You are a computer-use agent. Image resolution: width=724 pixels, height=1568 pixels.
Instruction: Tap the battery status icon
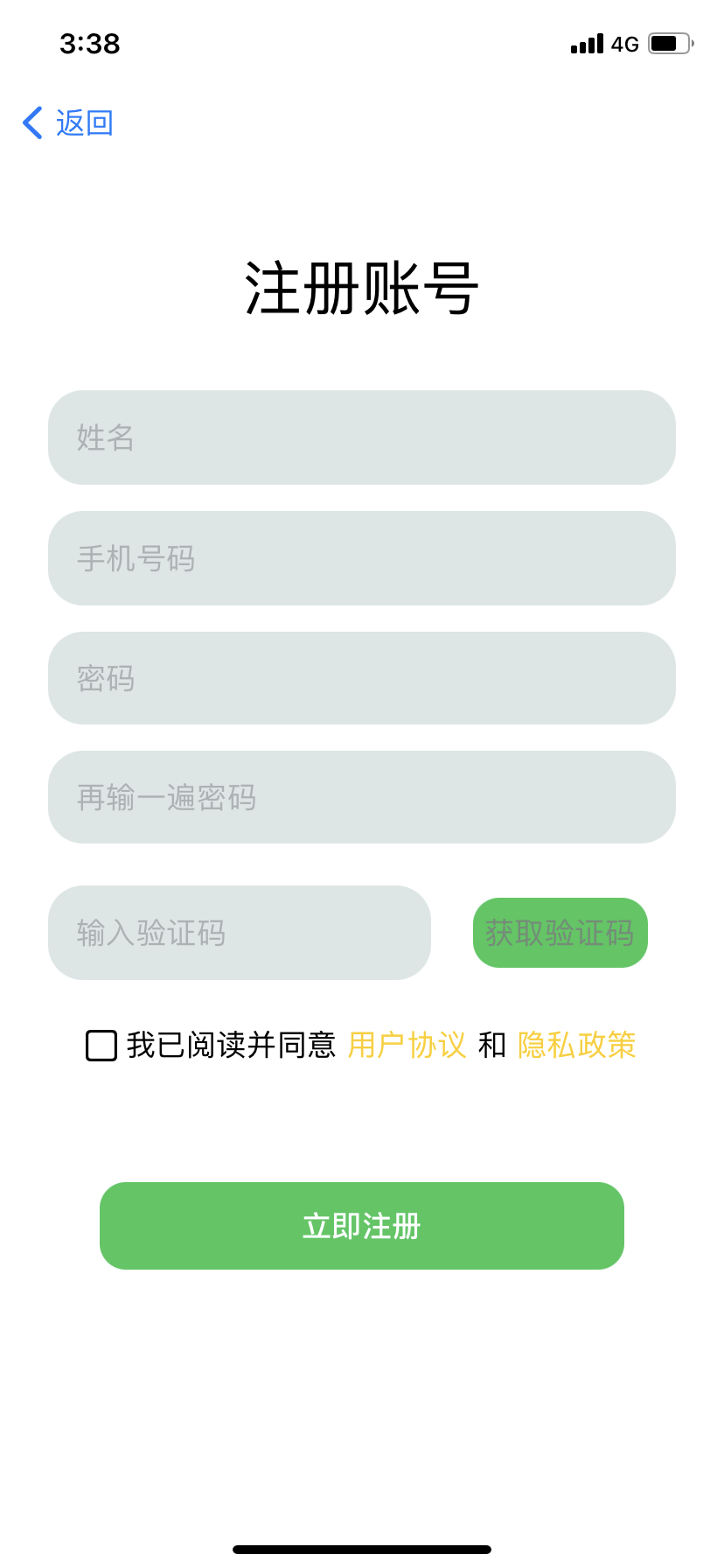pyautogui.click(x=670, y=44)
